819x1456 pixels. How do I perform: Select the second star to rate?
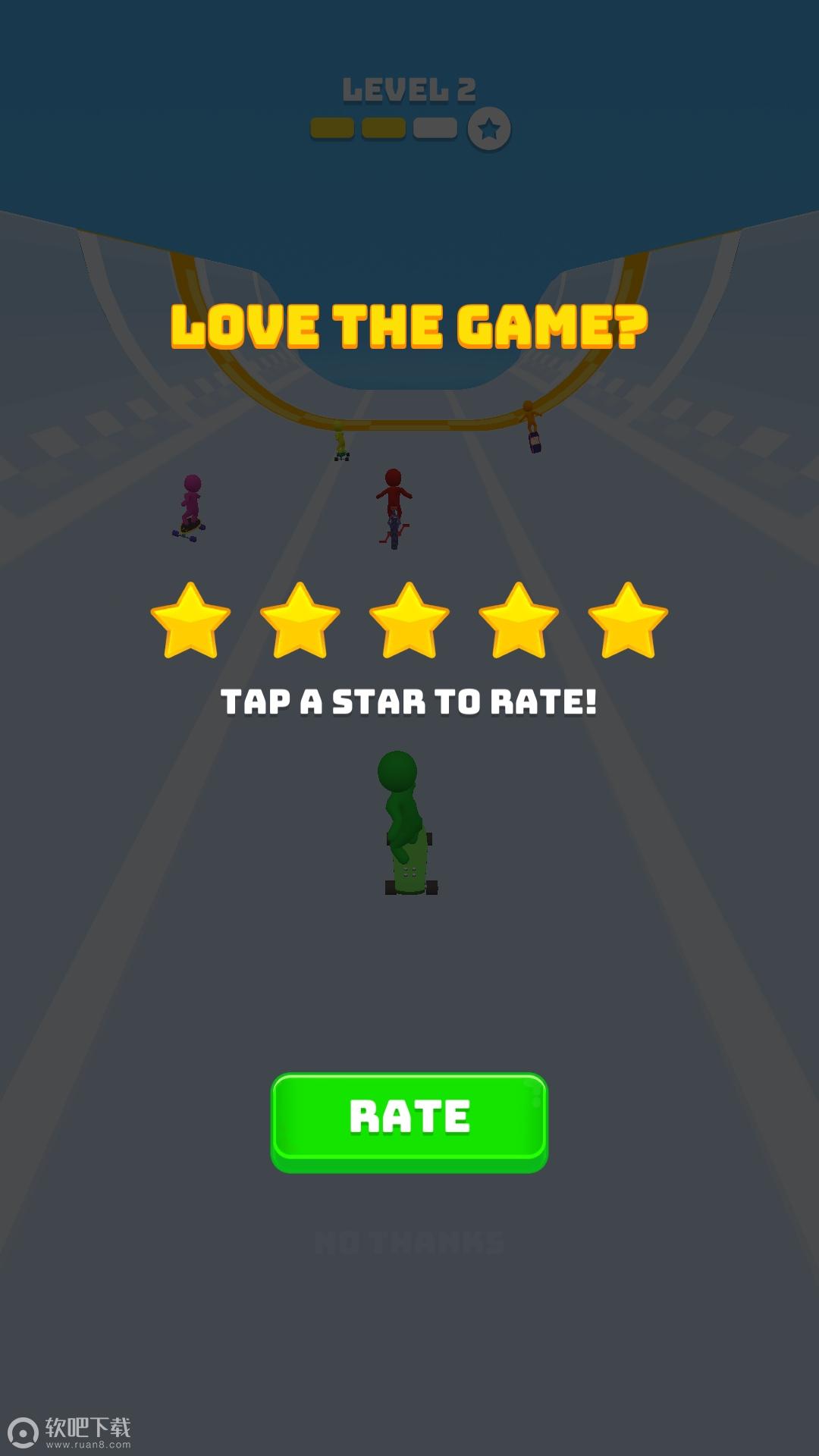[300, 621]
